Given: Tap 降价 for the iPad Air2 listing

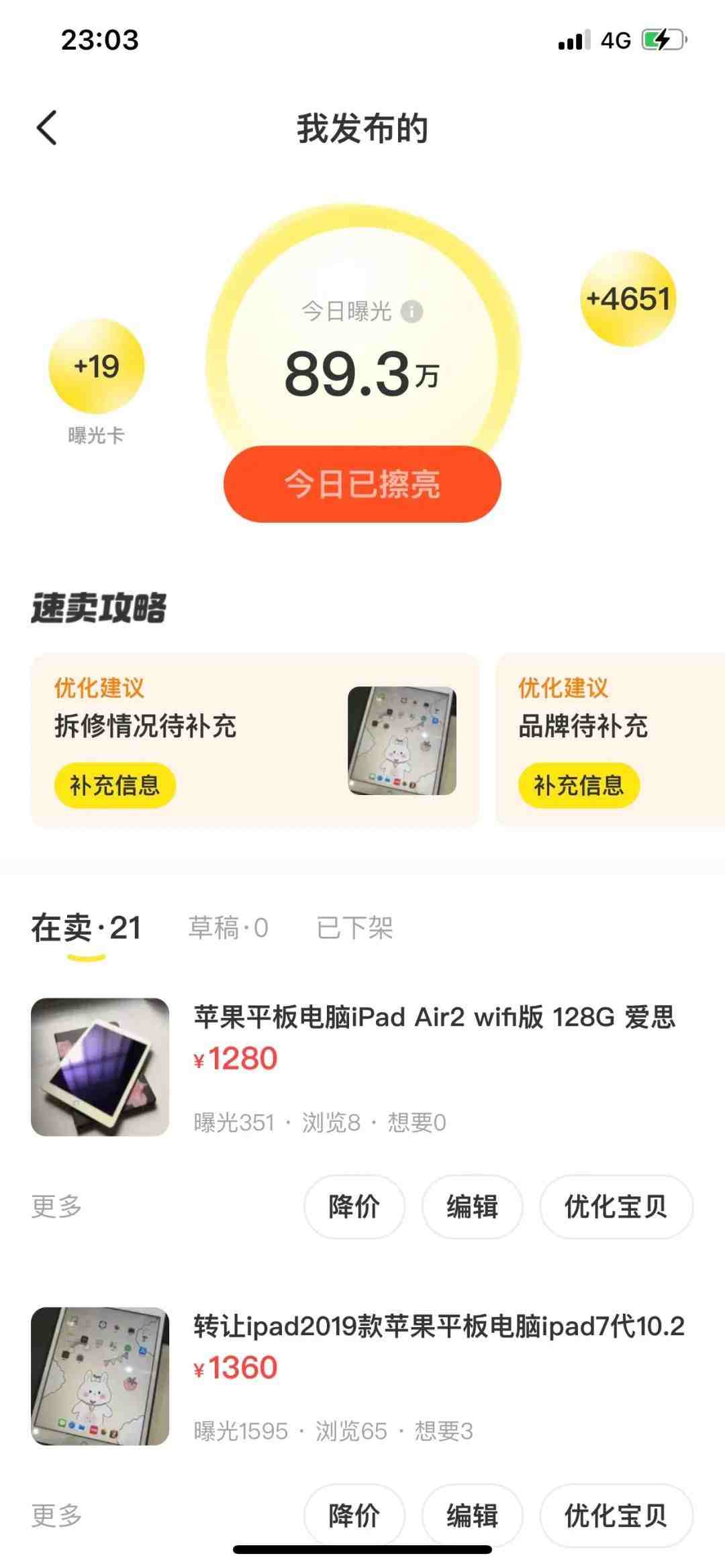Looking at the screenshot, I should coord(354,1206).
